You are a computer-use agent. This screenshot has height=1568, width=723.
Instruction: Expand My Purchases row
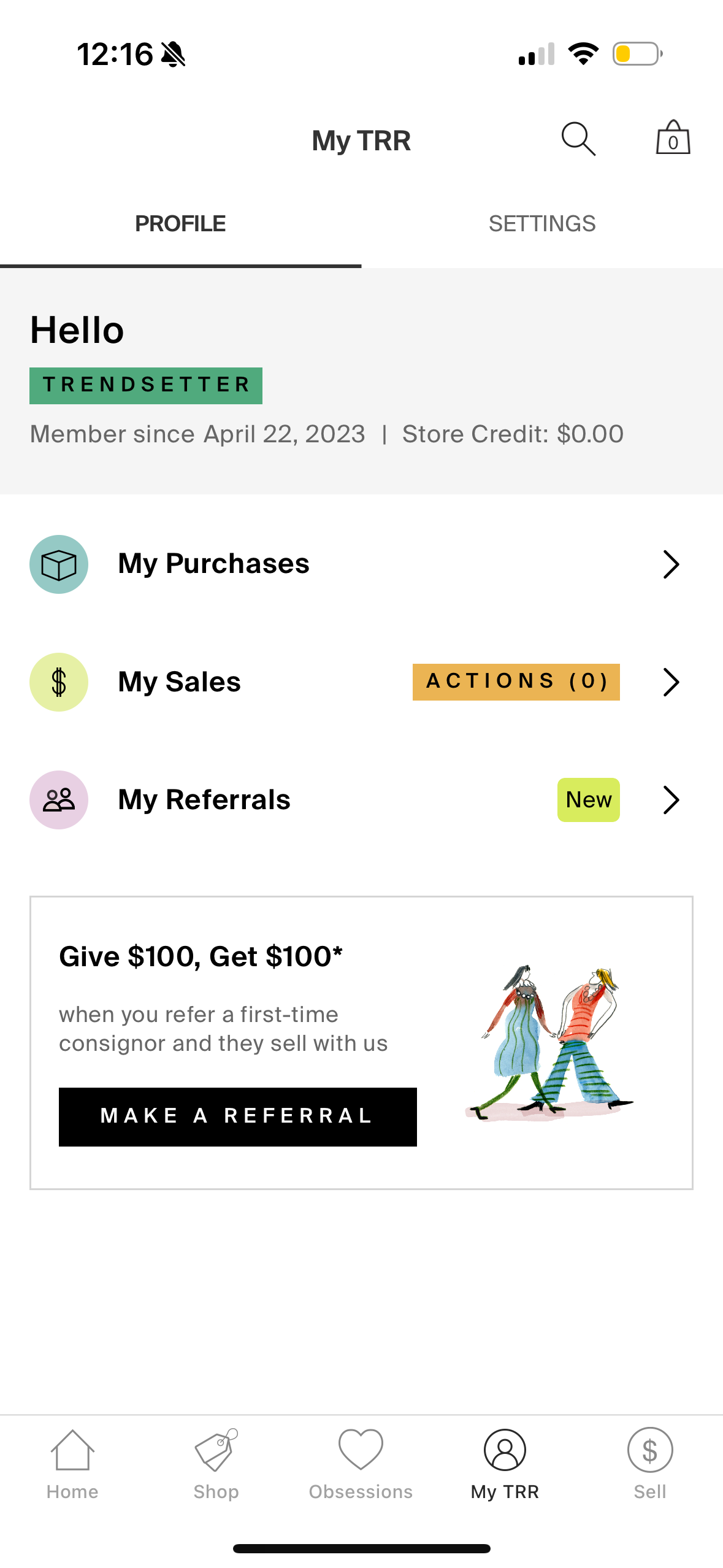(x=670, y=564)
